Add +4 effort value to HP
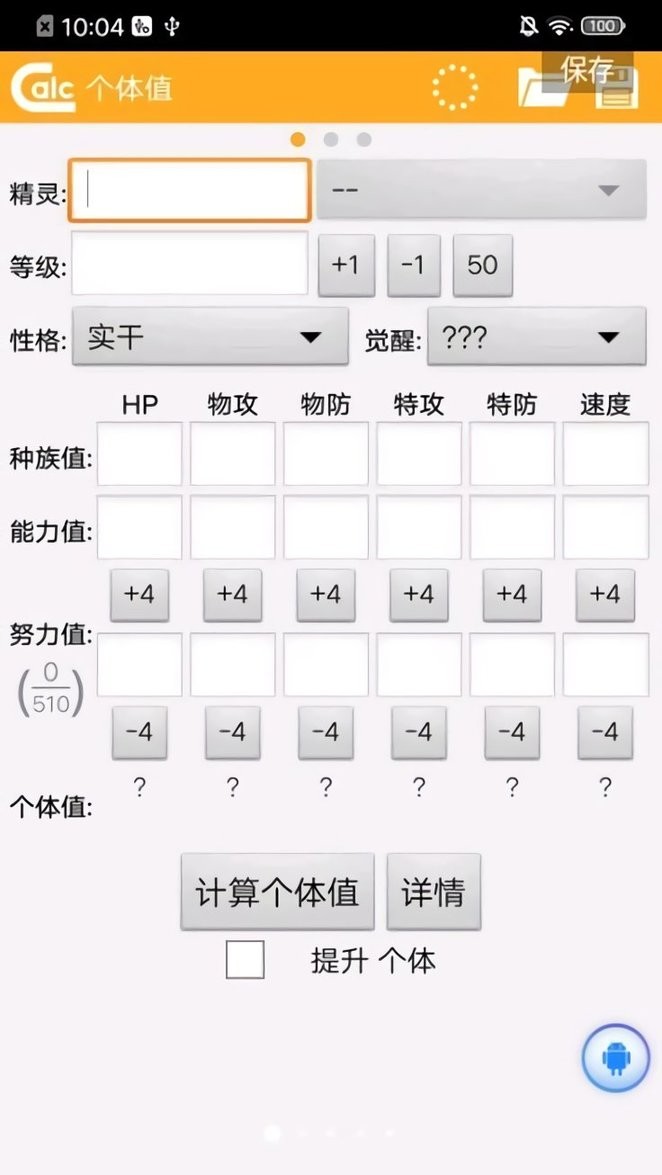 tap(139, 595)
